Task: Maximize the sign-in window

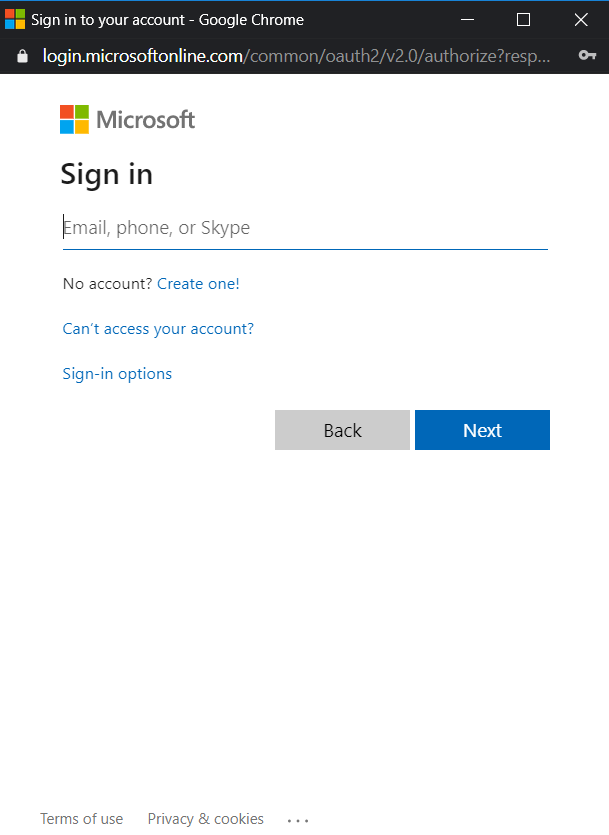Action: pyautogui.click(x=523, y=19)
